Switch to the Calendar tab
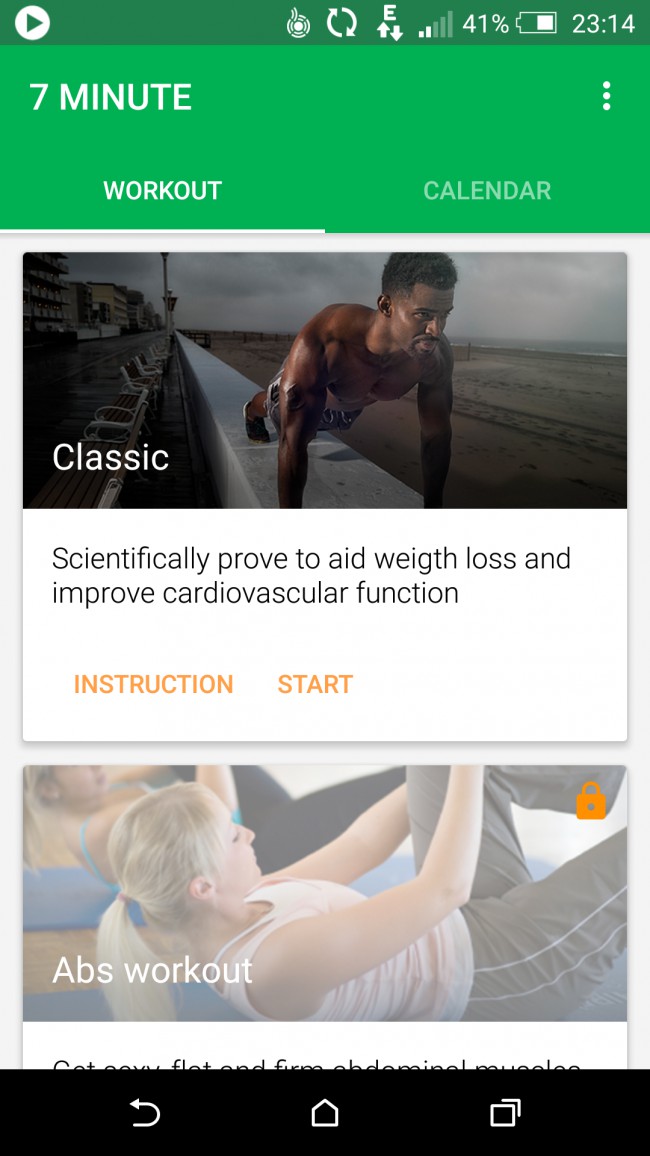This screenshot has width=650, height=1156. coord(487,191)
